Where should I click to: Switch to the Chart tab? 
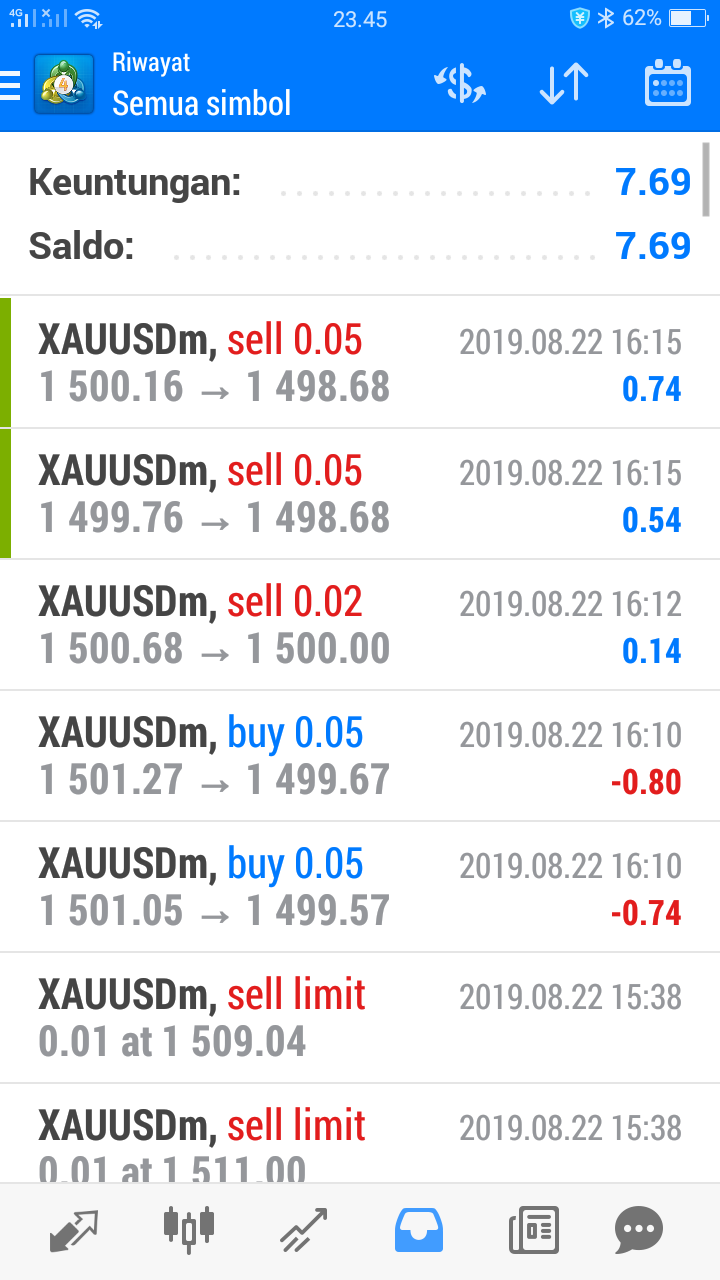[x=188, y=1230]
